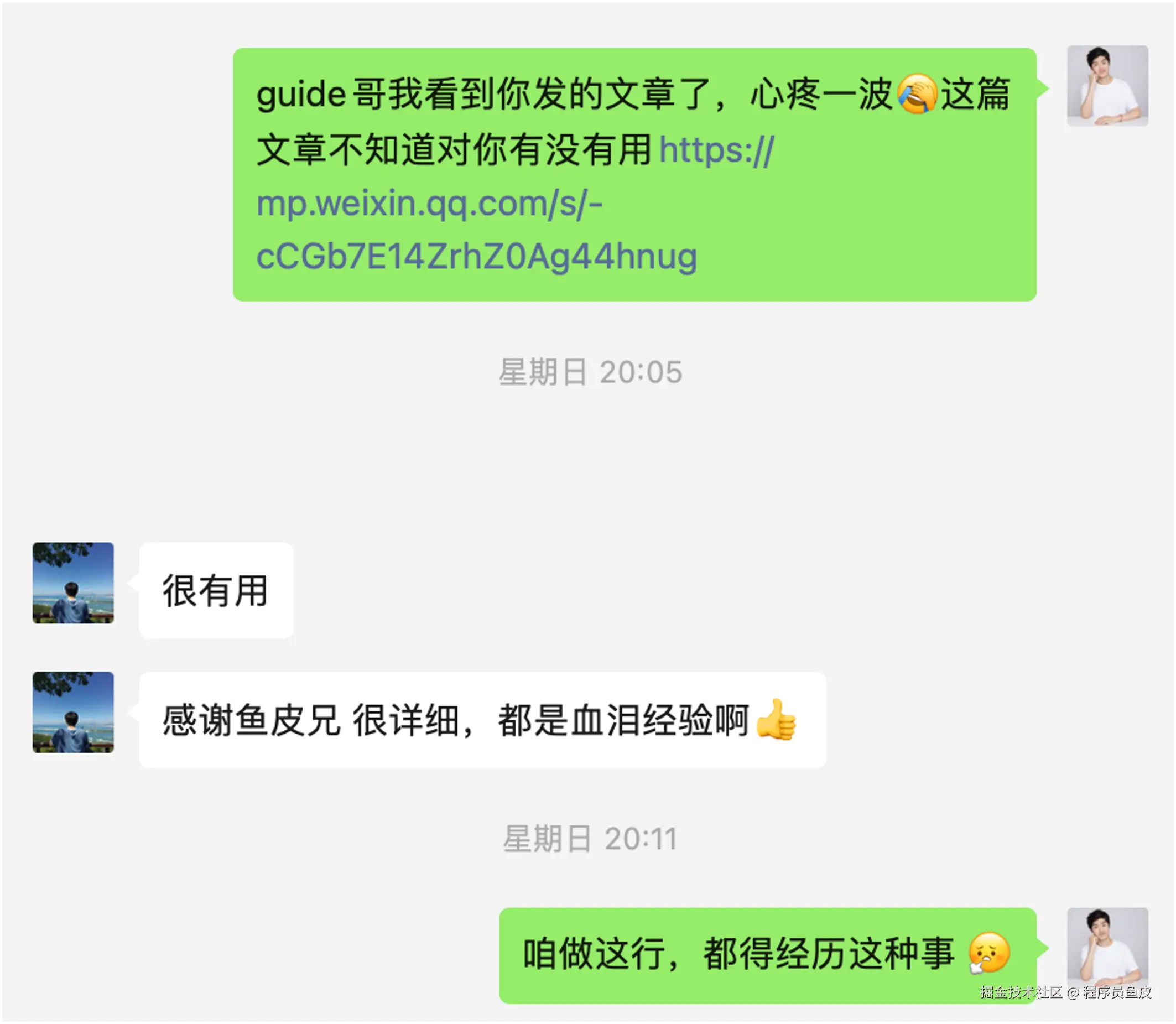Open sender's avatar beside the guide哥 message

pyautogui.click(x=1107, y=86)
